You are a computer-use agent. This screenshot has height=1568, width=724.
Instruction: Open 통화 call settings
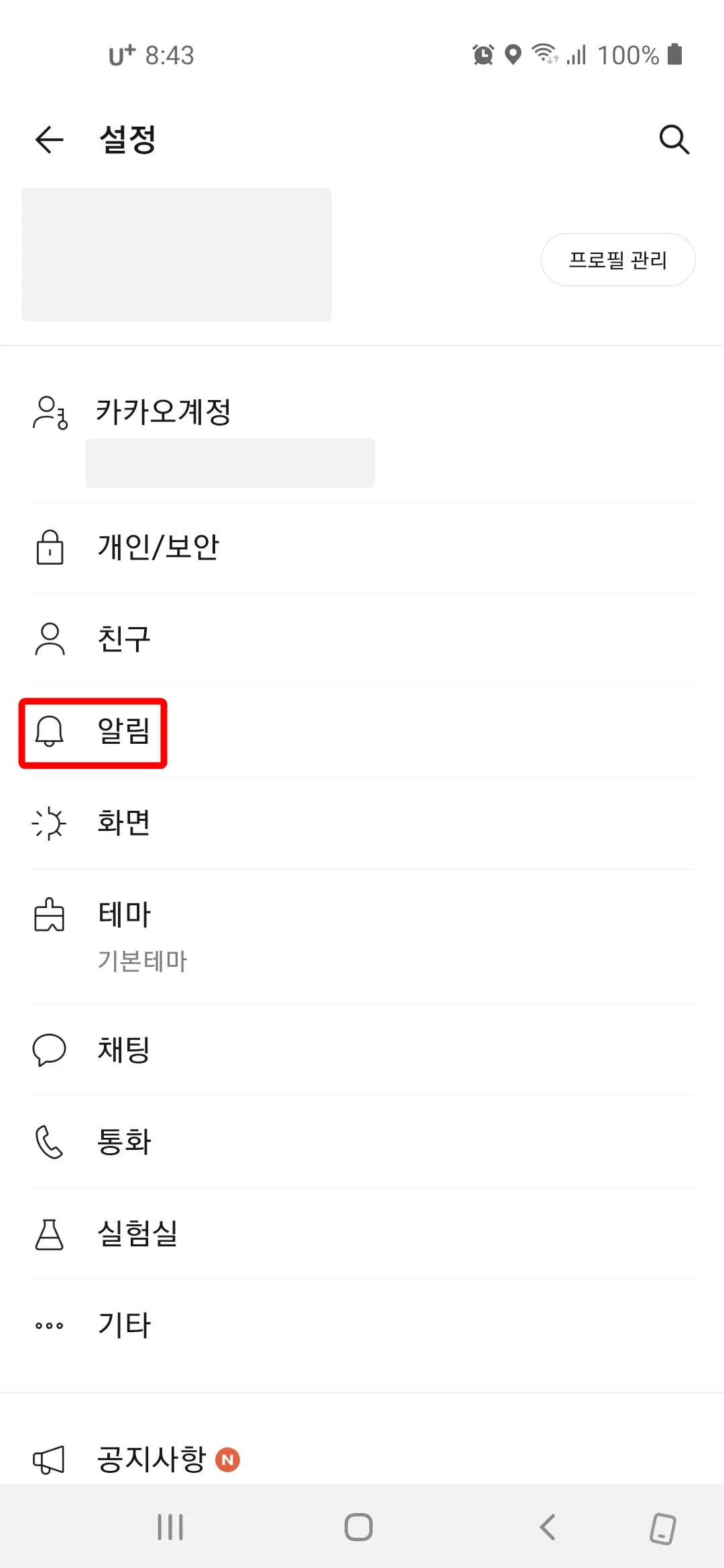124,1142
